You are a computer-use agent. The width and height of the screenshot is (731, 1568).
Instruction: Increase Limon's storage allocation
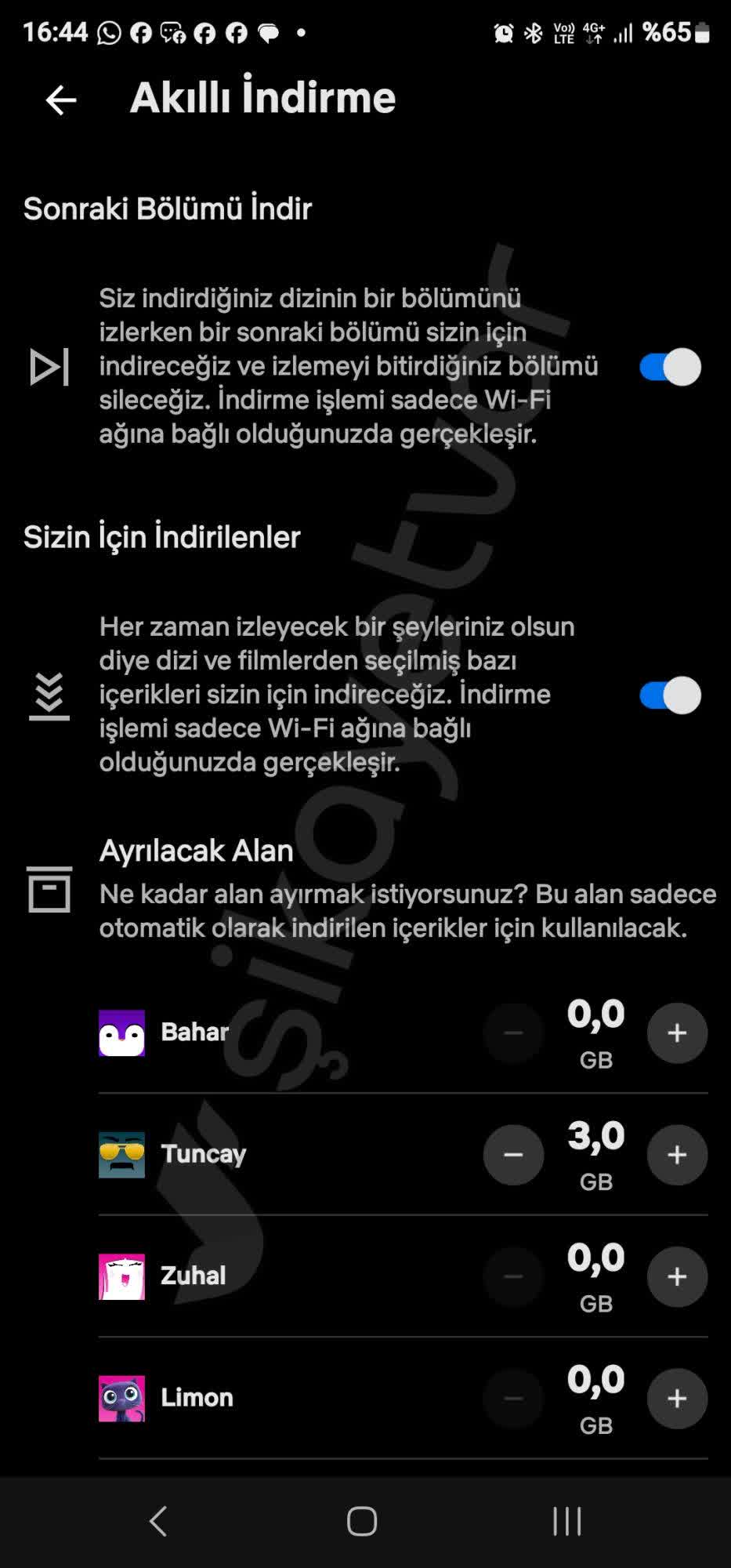[677, 1397]
